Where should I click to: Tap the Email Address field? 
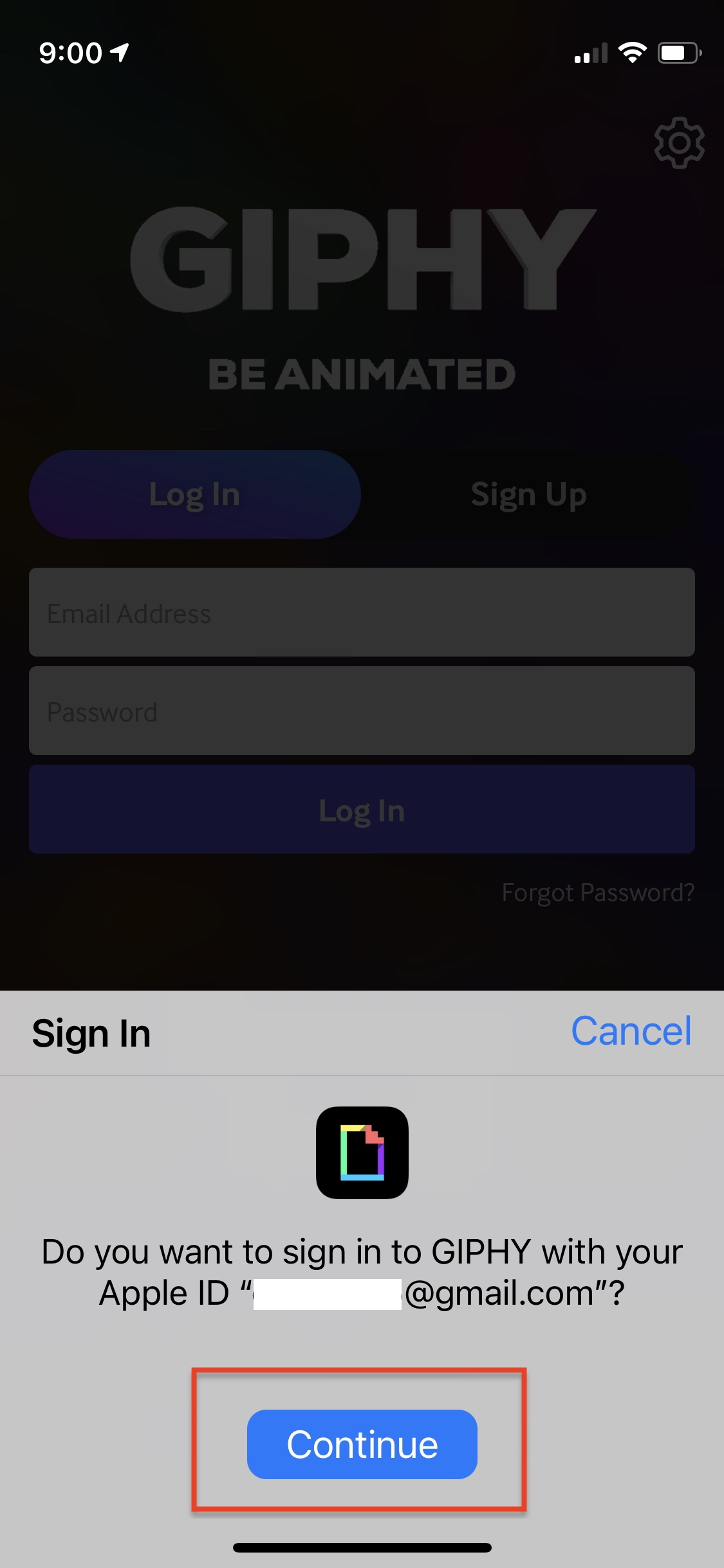362,612
